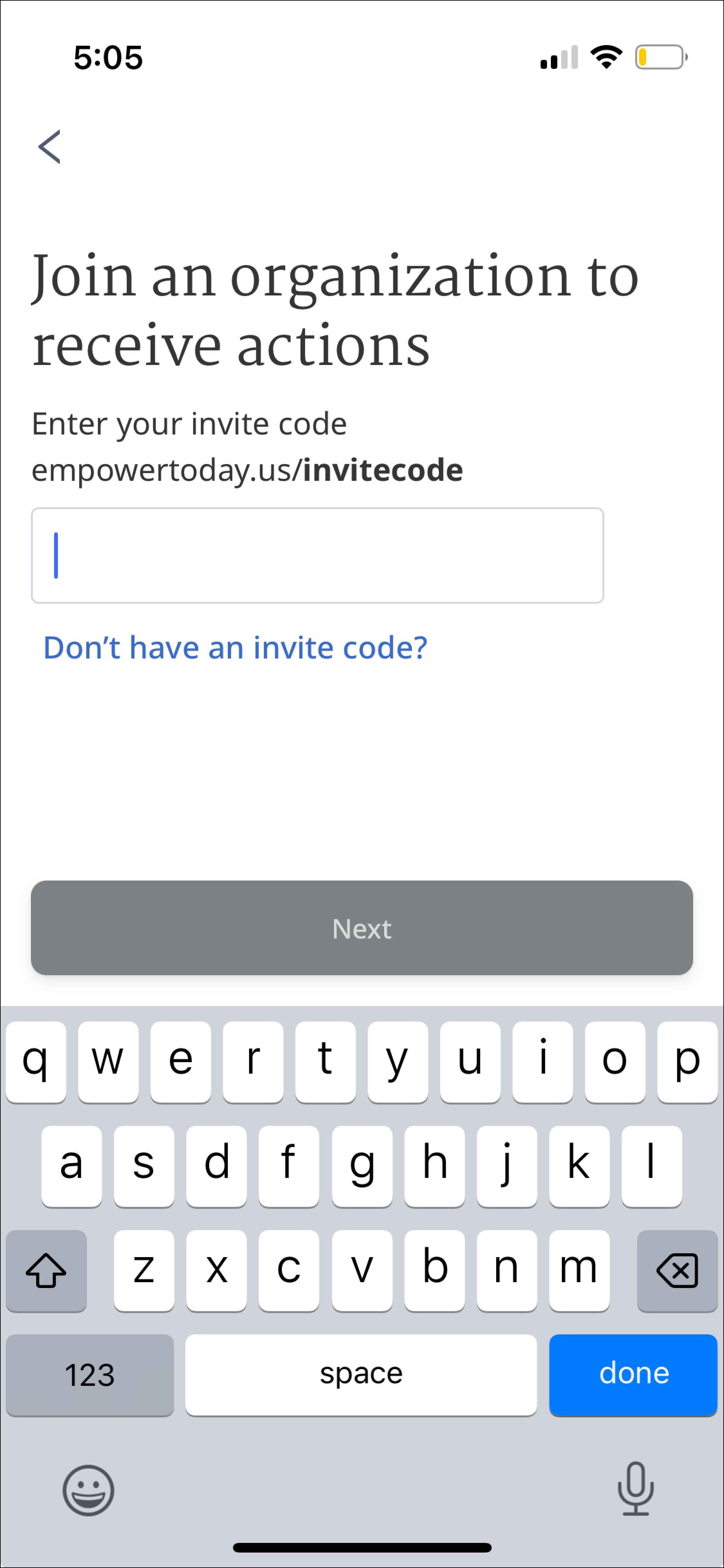Open the emoji keyboard
This screenshot has height=1568, width=724.
pyautogui.click(x=88, y=1490)
